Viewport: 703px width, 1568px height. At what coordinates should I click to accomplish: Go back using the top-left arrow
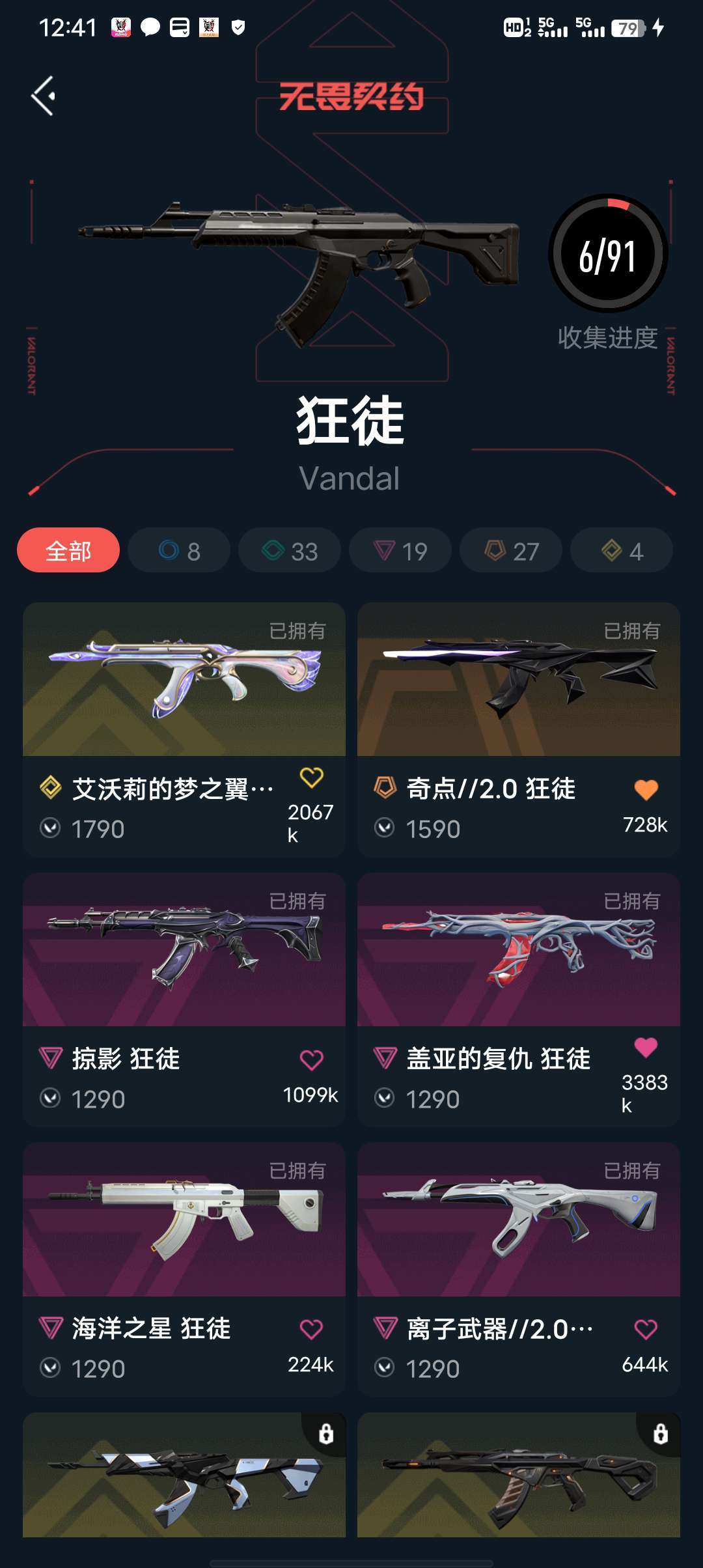point(43,96)
